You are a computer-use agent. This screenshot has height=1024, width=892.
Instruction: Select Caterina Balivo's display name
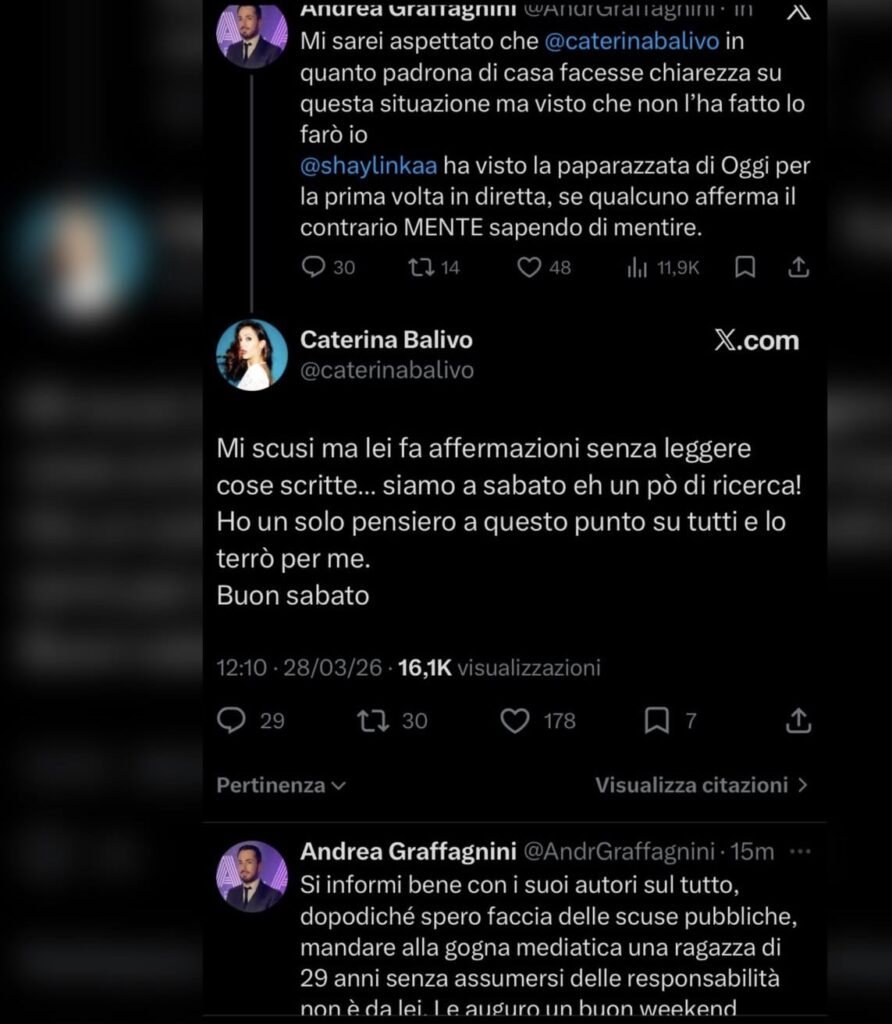coord(388,340)
